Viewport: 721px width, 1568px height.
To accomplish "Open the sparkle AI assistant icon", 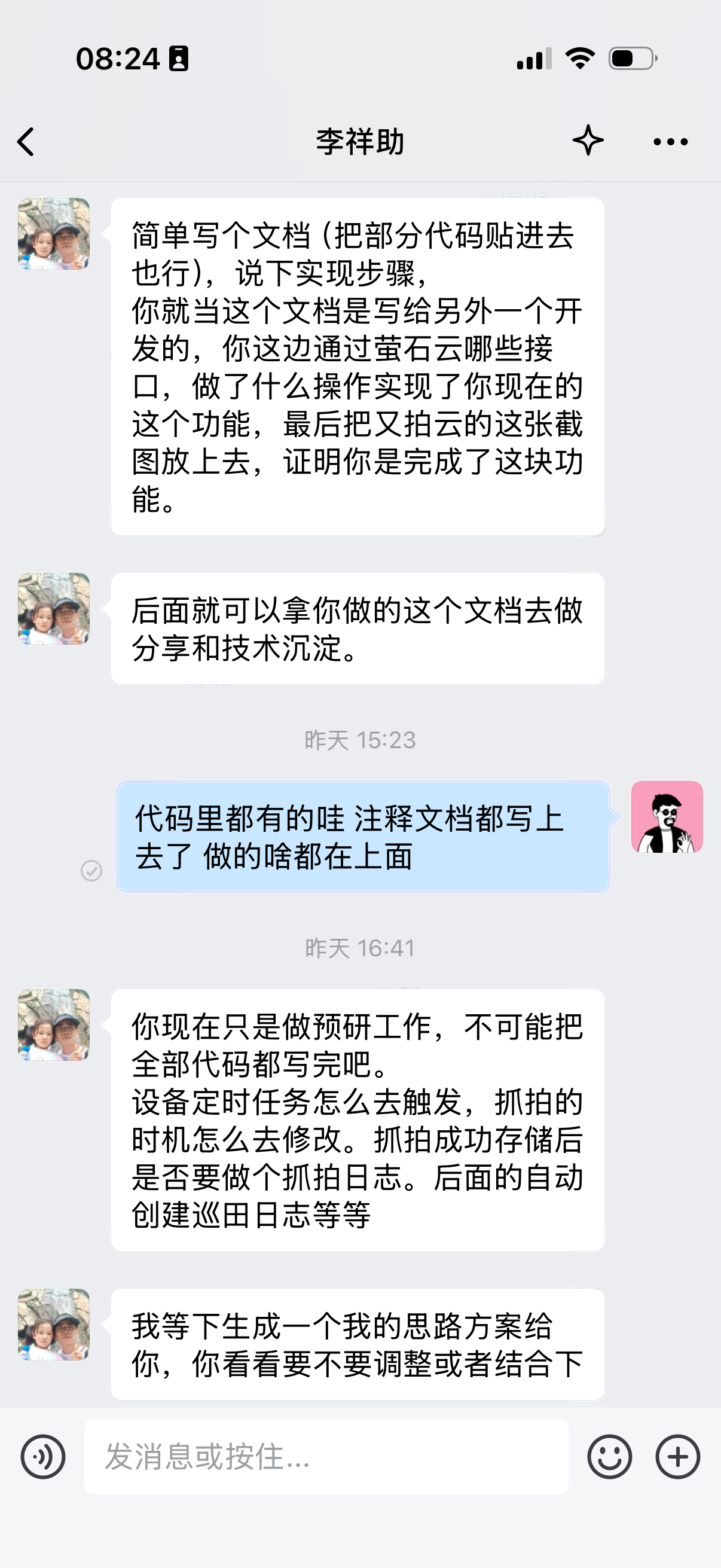I will click(588, 141).
